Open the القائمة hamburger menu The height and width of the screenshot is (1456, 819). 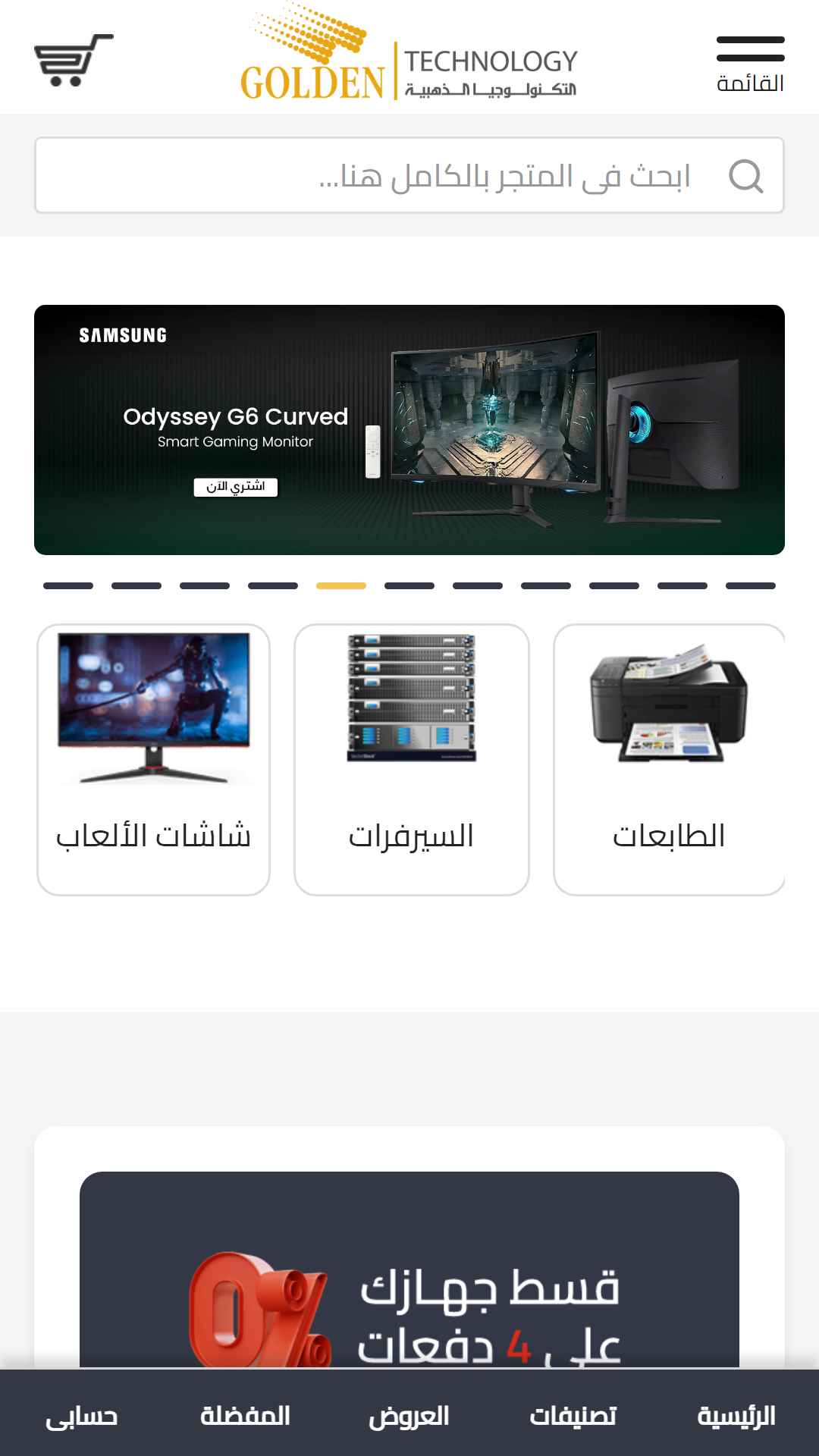(x=750, y=64)
